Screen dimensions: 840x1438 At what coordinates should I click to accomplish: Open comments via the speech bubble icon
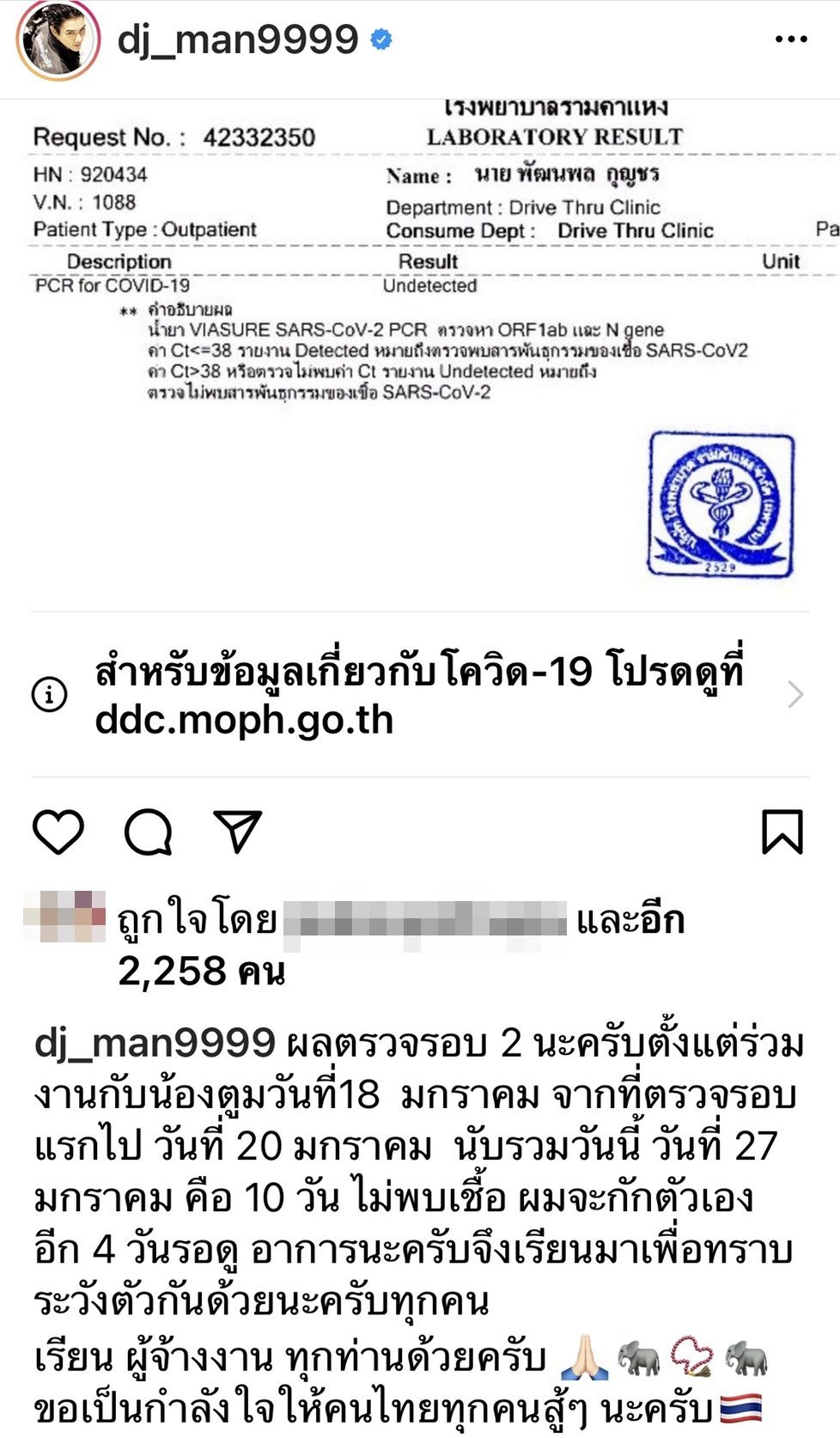tap(149, 832)
